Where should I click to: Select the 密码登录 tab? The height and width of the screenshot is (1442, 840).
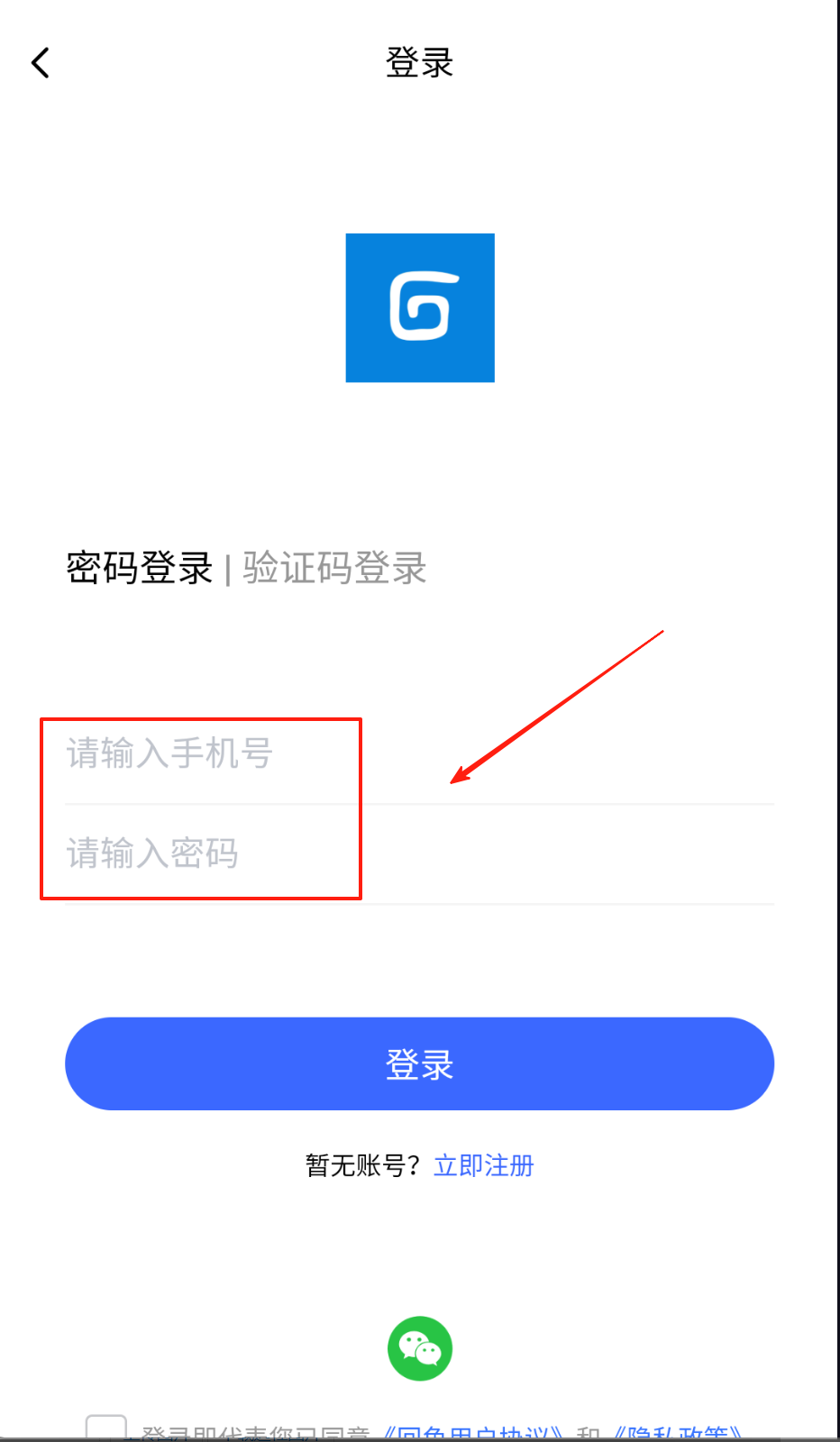(139, 568)
